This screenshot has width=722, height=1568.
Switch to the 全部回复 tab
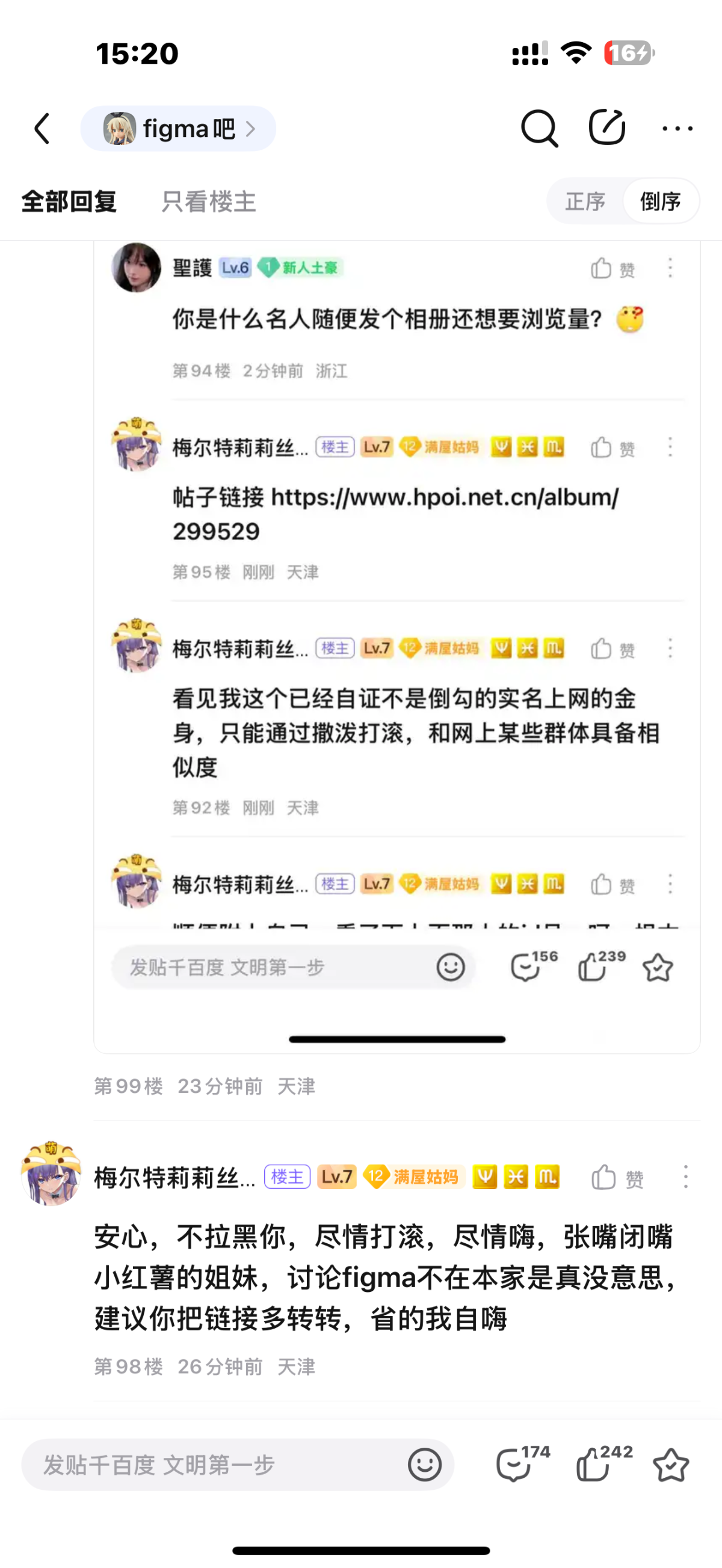tap(69, 201)
